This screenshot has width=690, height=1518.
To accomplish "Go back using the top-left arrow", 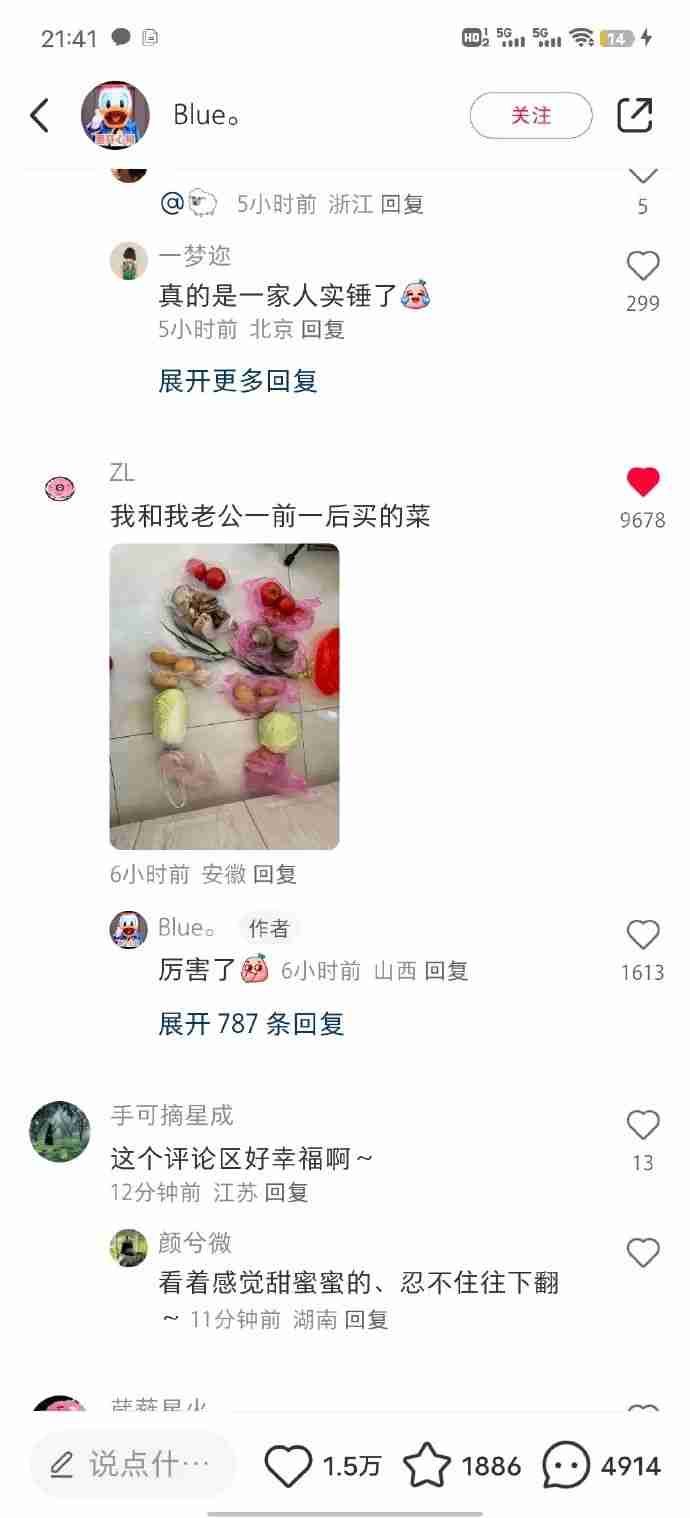I will (39, 115).
